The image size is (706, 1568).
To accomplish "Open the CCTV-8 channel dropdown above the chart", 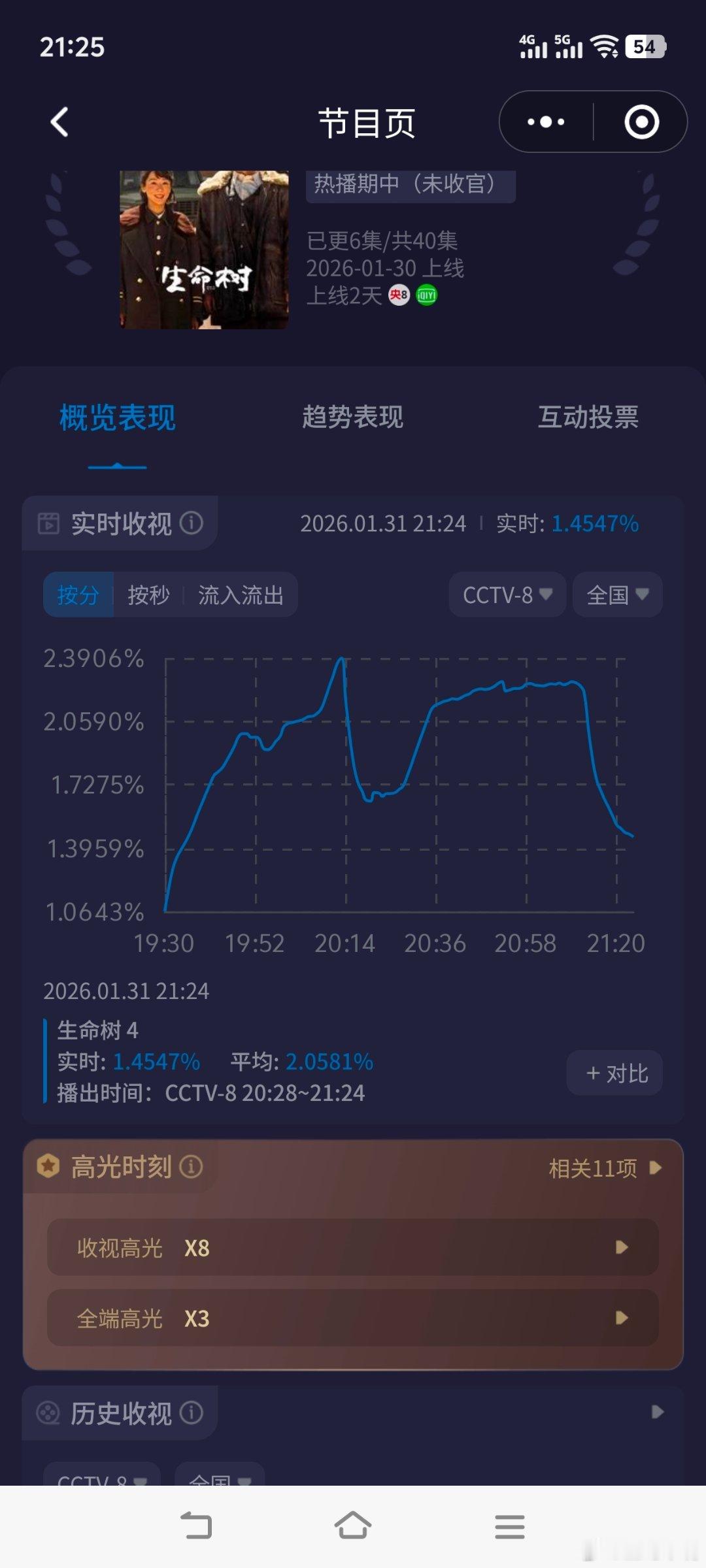I will tap(507, 595).
